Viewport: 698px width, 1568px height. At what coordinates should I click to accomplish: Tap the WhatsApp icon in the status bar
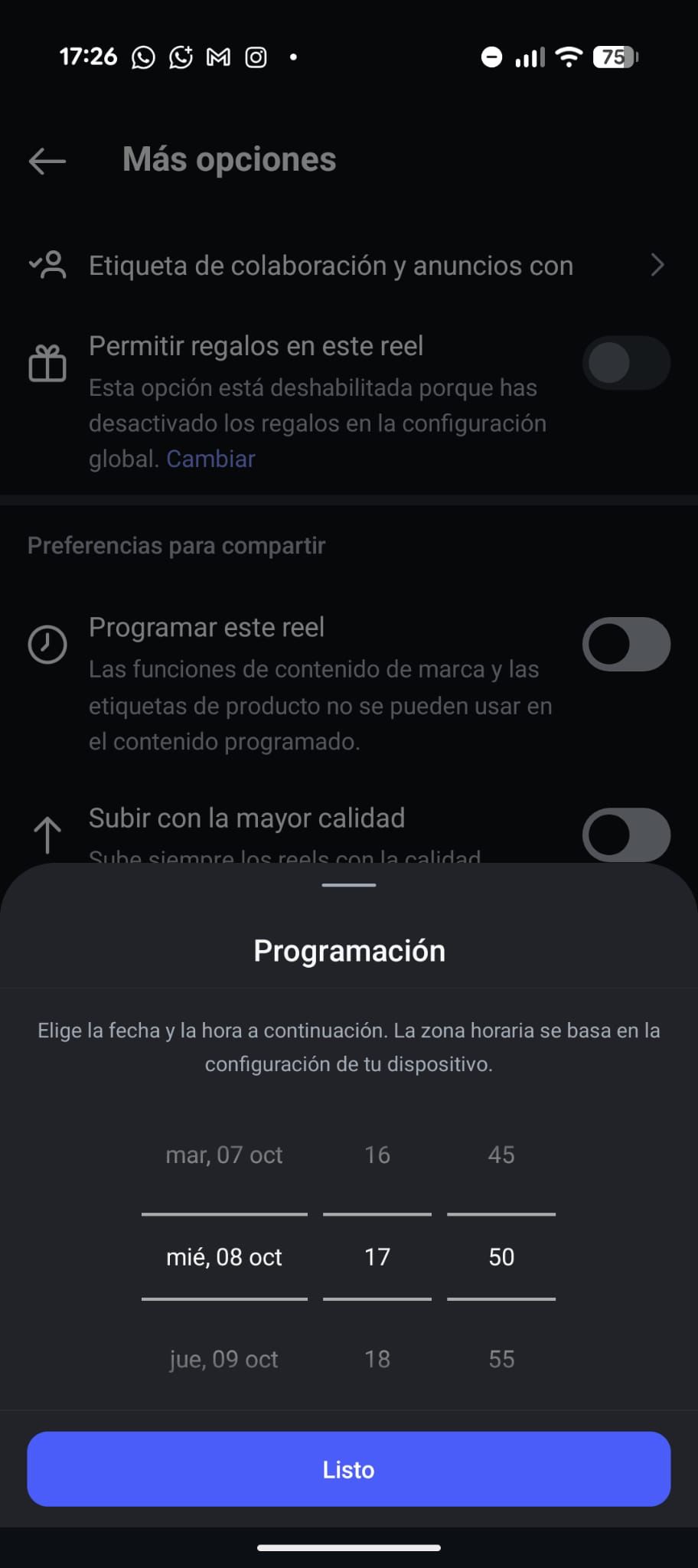coord(142,57)
